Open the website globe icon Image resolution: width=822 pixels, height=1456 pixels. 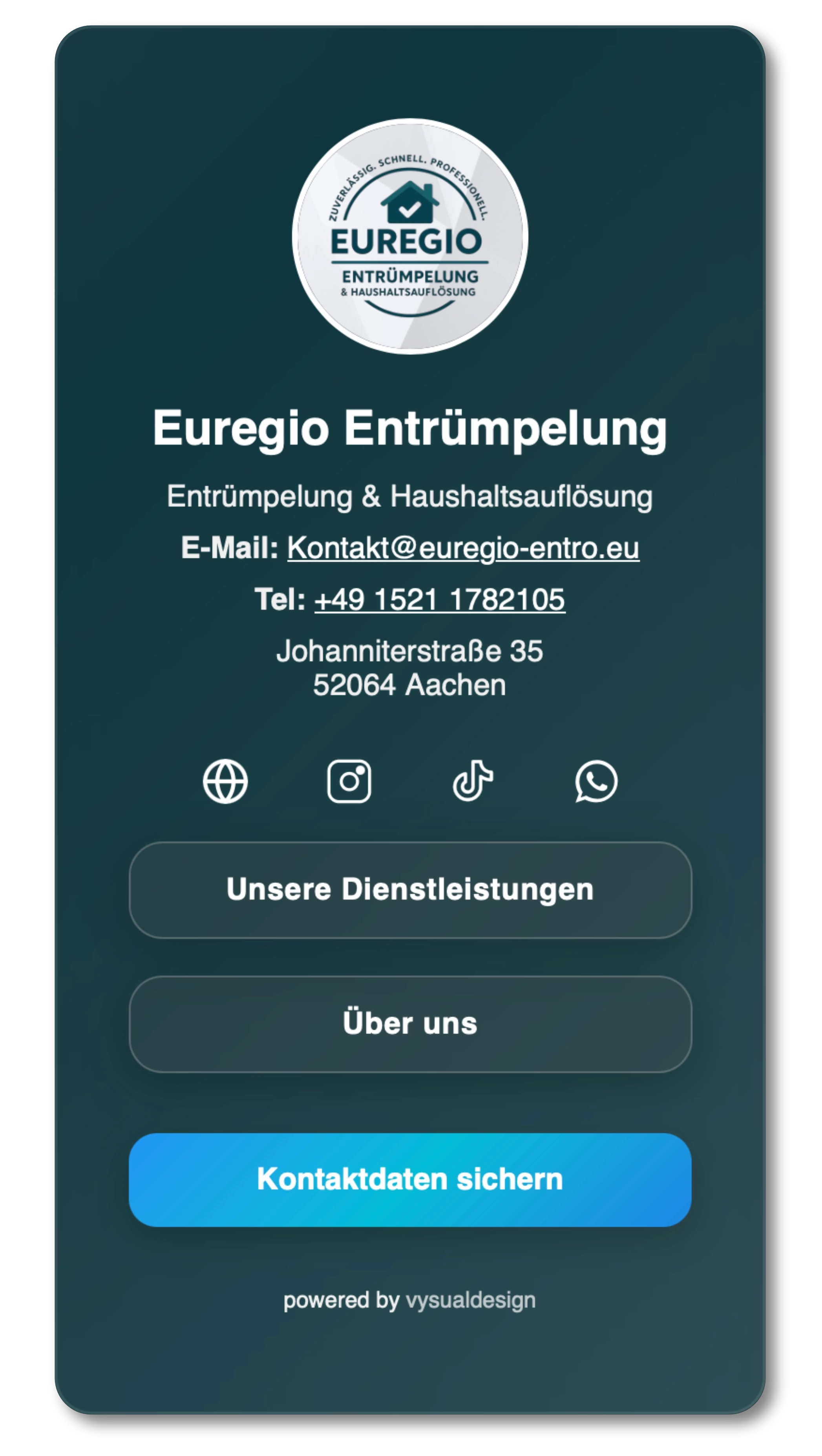click(225, 781)
